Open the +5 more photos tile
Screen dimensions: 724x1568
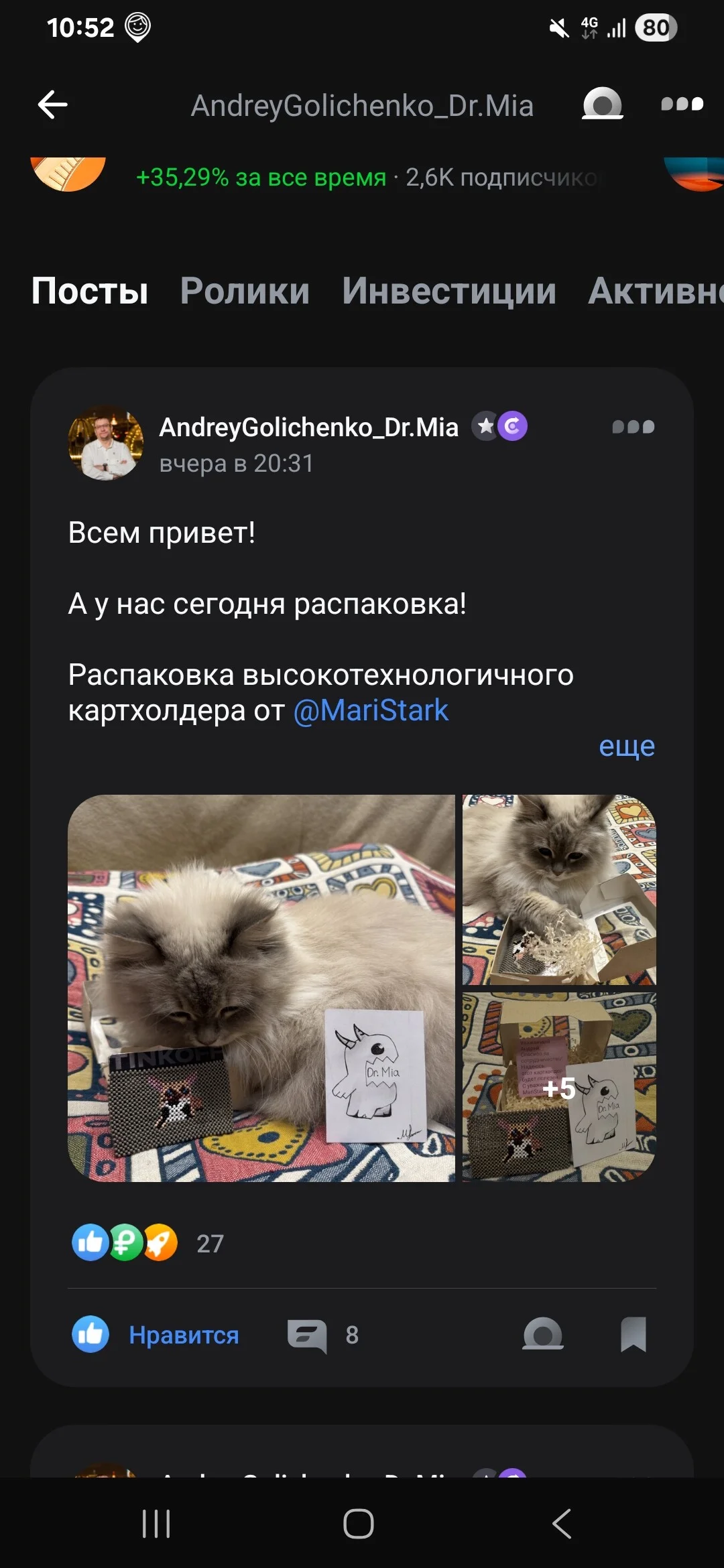(x=559, y=1087)
